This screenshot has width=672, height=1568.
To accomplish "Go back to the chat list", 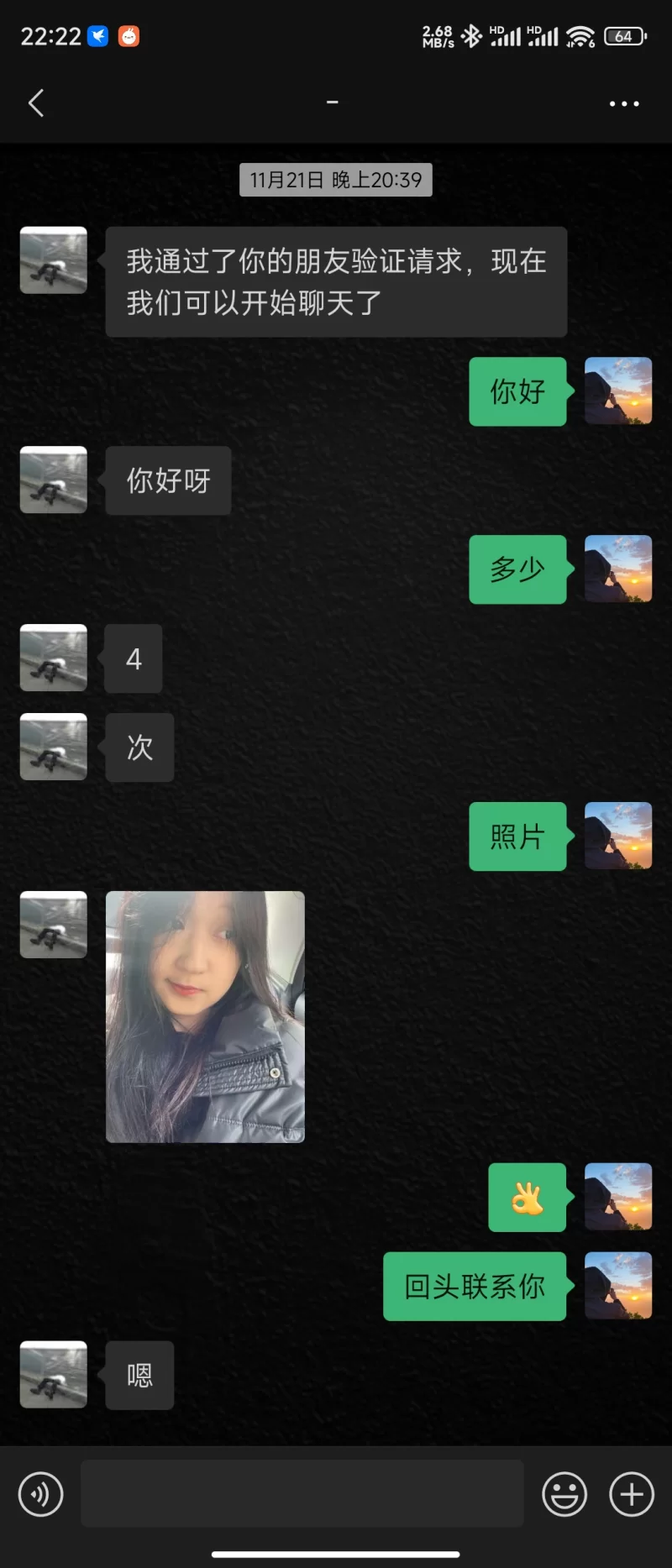I will [36, 103].
